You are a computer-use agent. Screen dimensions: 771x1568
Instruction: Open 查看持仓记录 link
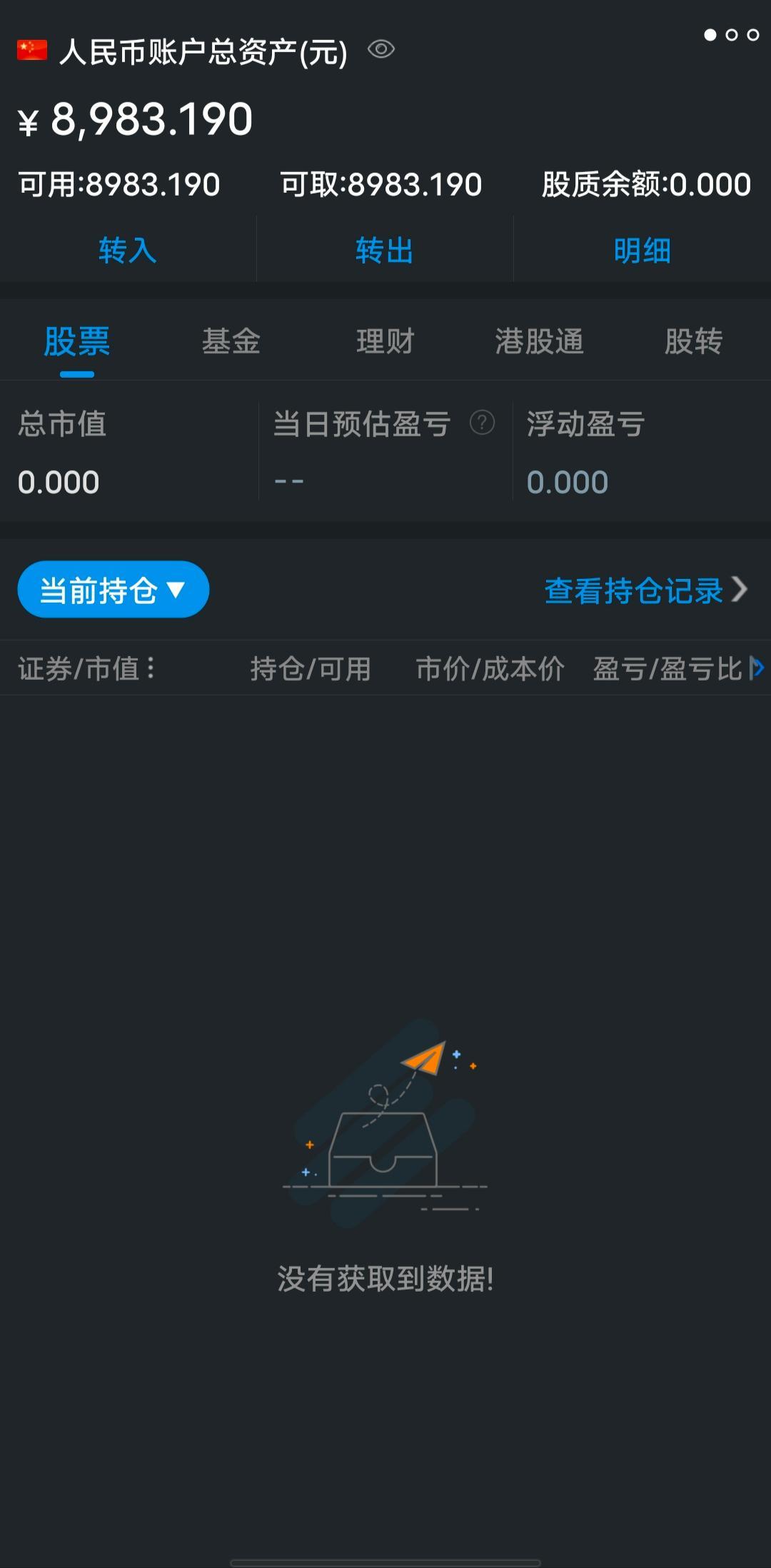(x=645, y=590)
